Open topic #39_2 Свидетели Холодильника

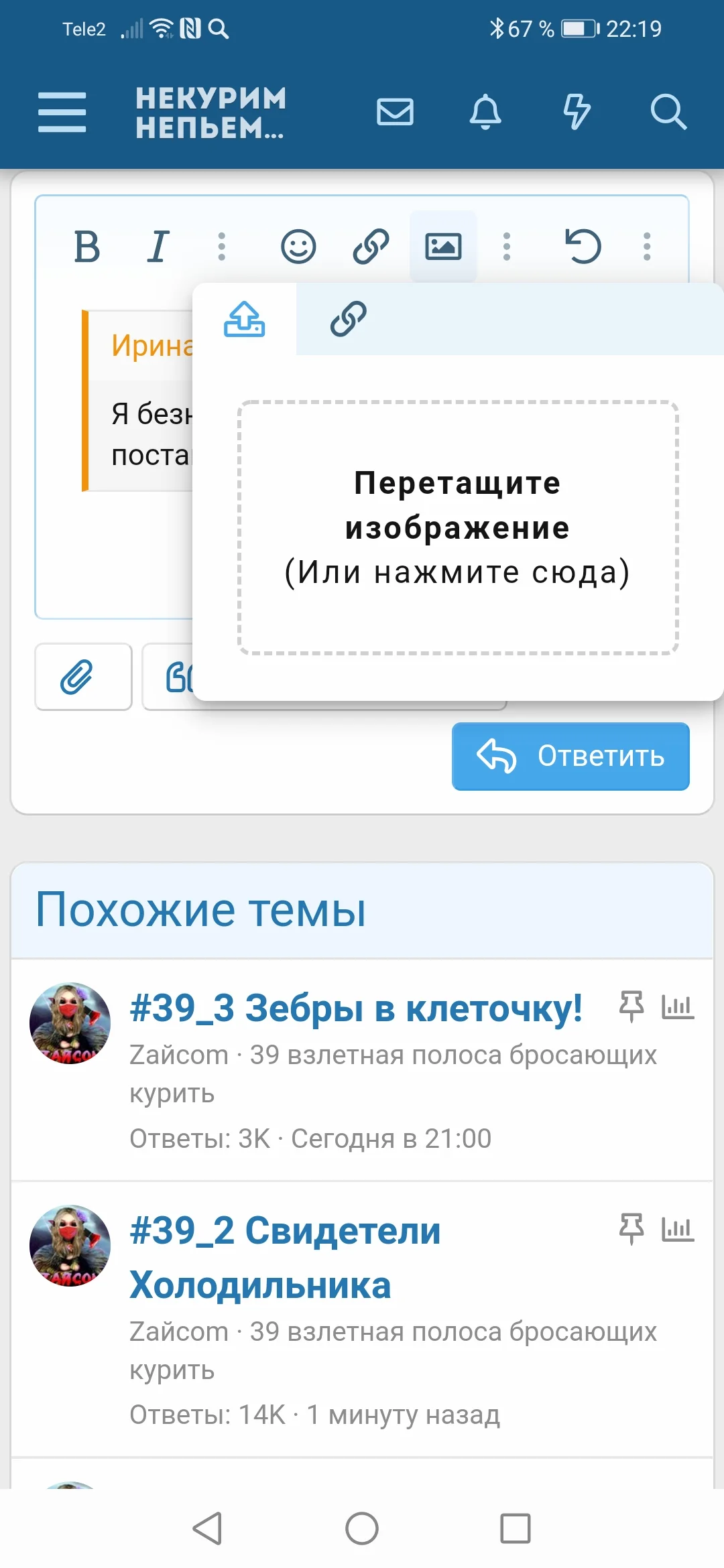[x=285, y=1258]
